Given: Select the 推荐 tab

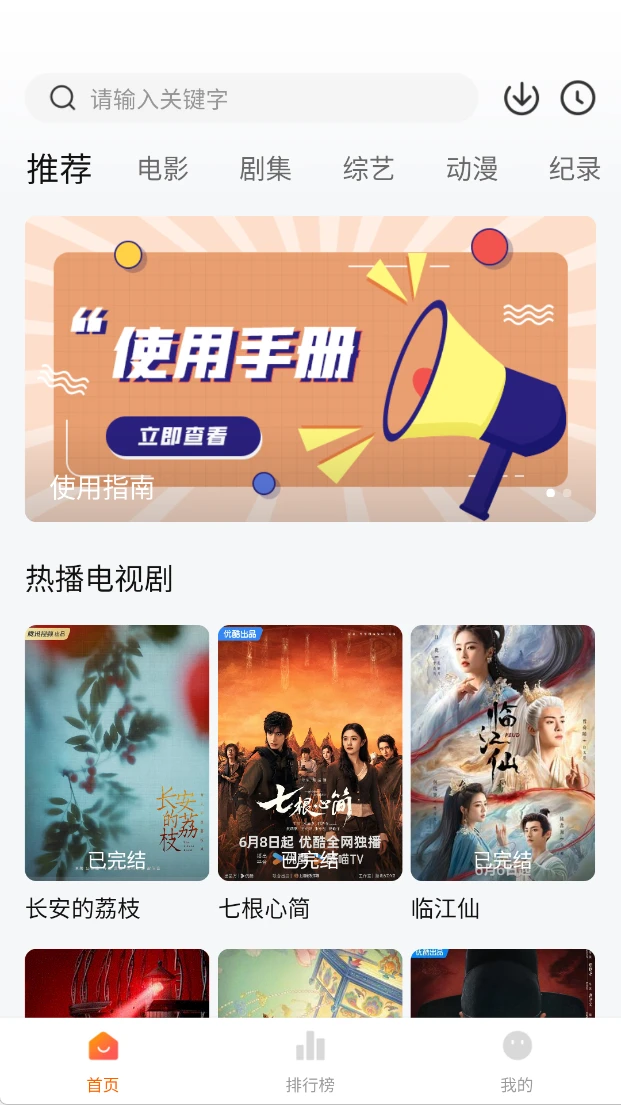Looking at the screenshot, I should [59, 169].
